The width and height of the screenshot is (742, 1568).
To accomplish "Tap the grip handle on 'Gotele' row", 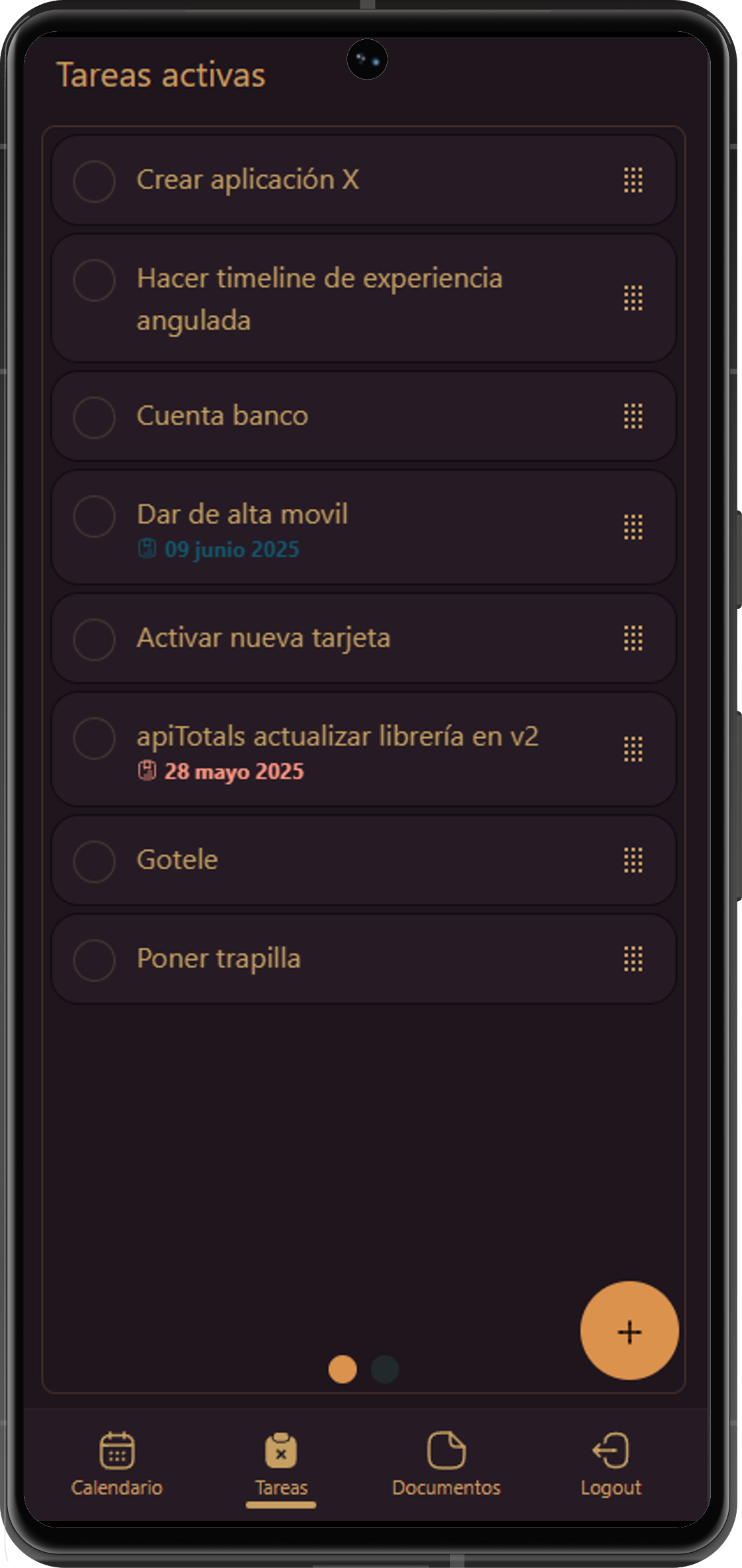I will 633,860.
